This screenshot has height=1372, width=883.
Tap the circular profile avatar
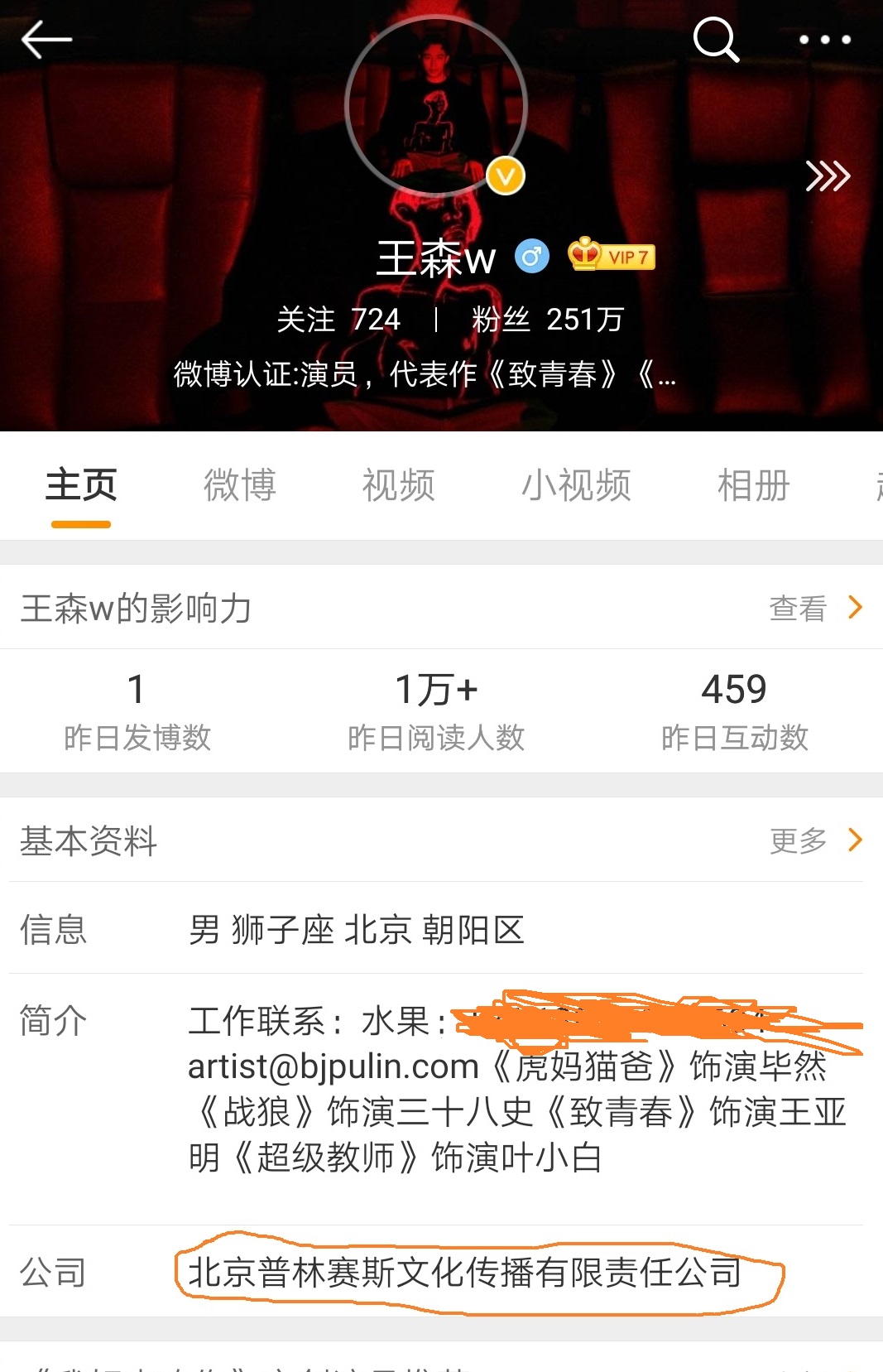(436, 106)
